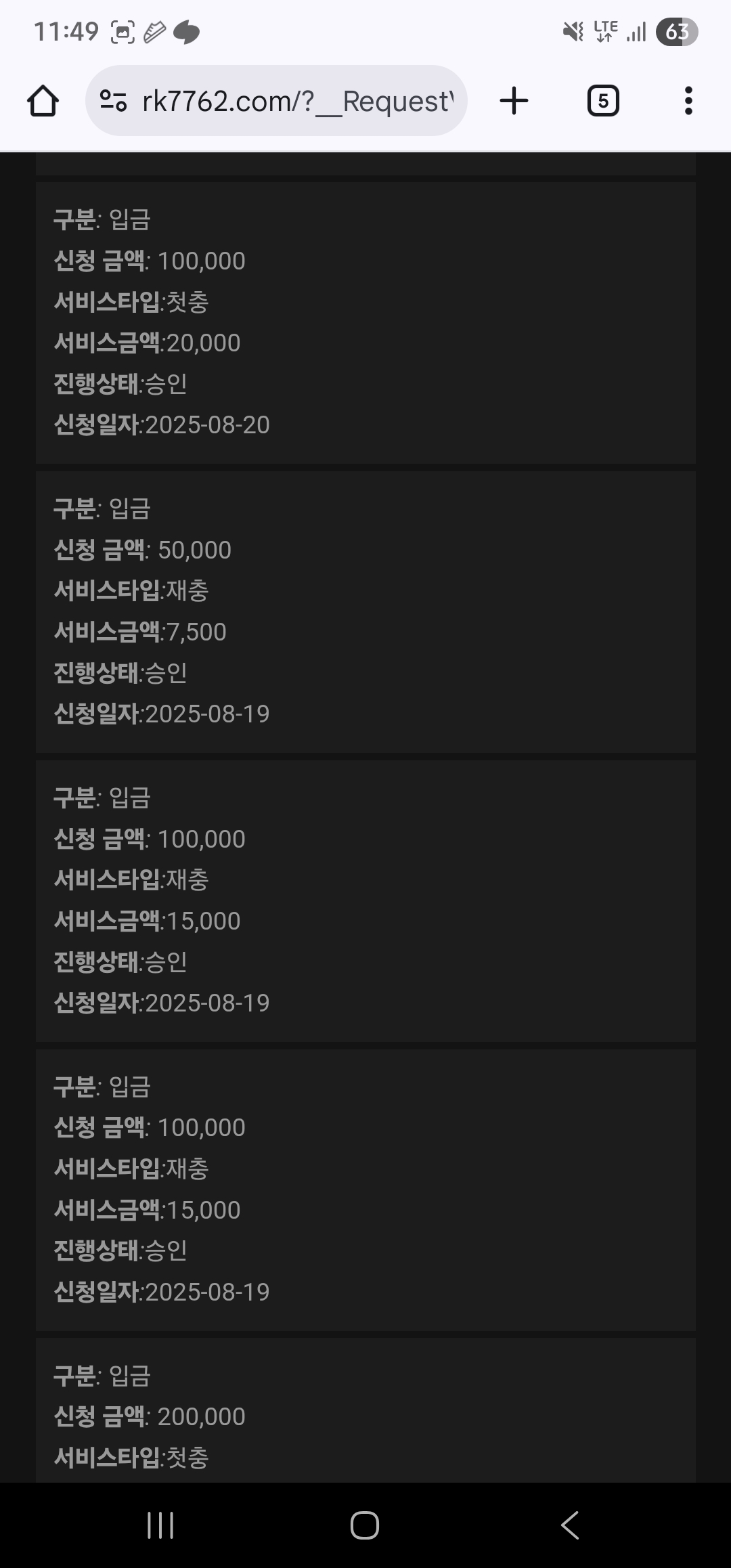Open the tab switcher showing 5 tabs
Image resolution: width=731 pixels, height=1568 pixels.
coord(602,101)
